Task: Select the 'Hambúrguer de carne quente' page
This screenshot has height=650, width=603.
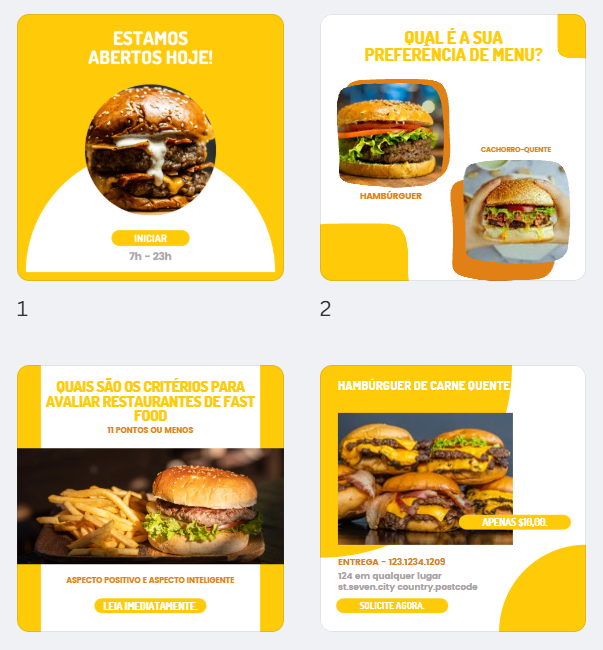Action: tap(452, 498)
